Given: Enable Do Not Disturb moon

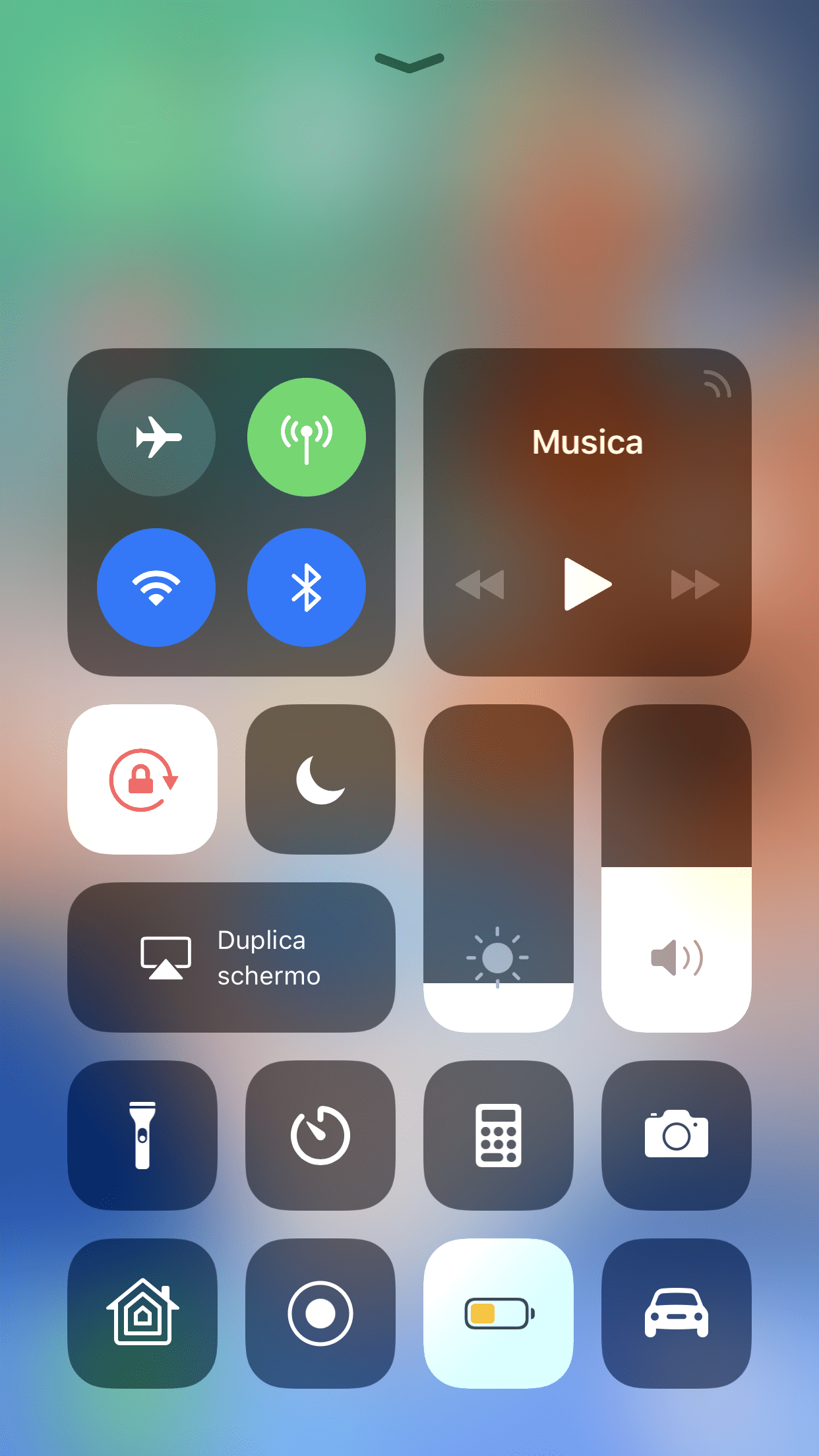Looking at the screenshot, I should click(x=320, y=779).
